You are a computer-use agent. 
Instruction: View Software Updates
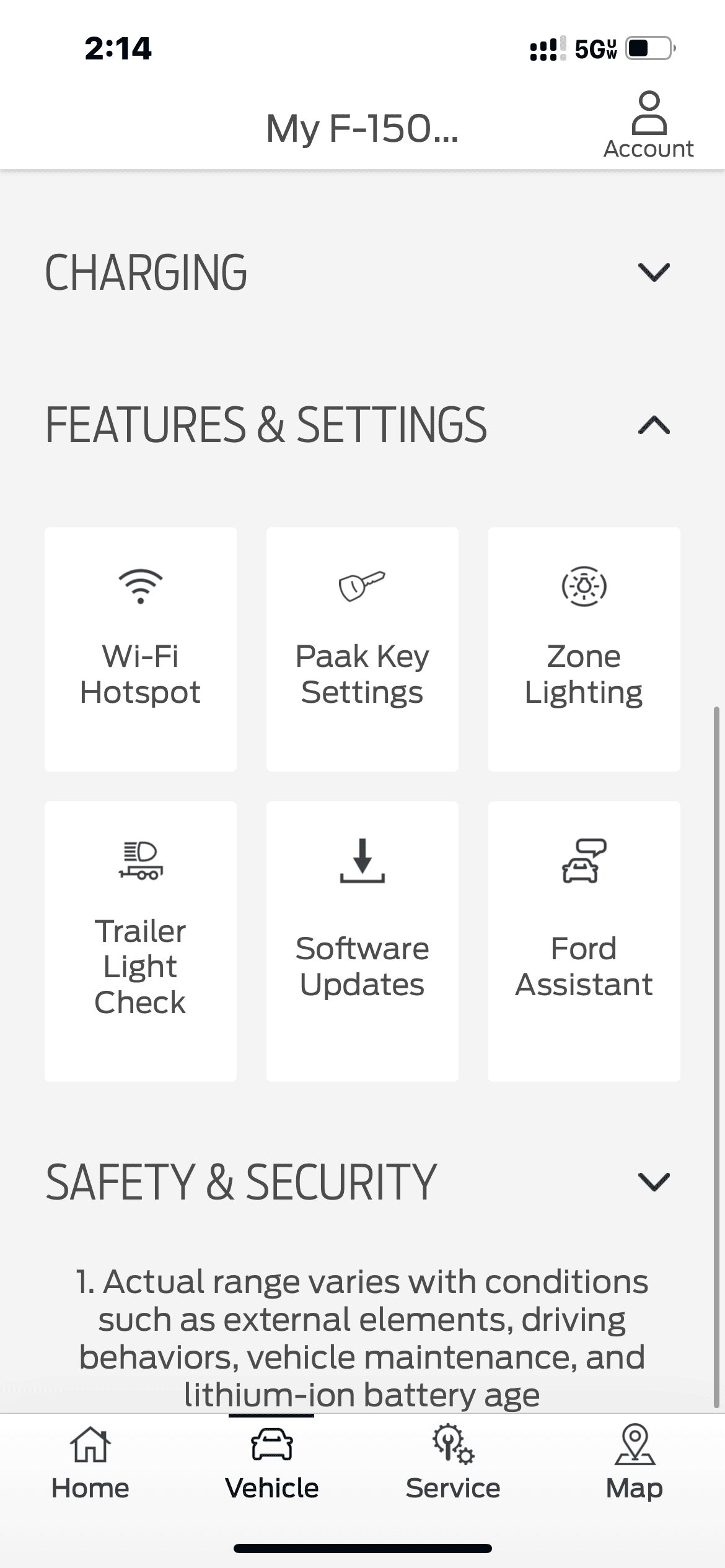click(x=362, y=941)
